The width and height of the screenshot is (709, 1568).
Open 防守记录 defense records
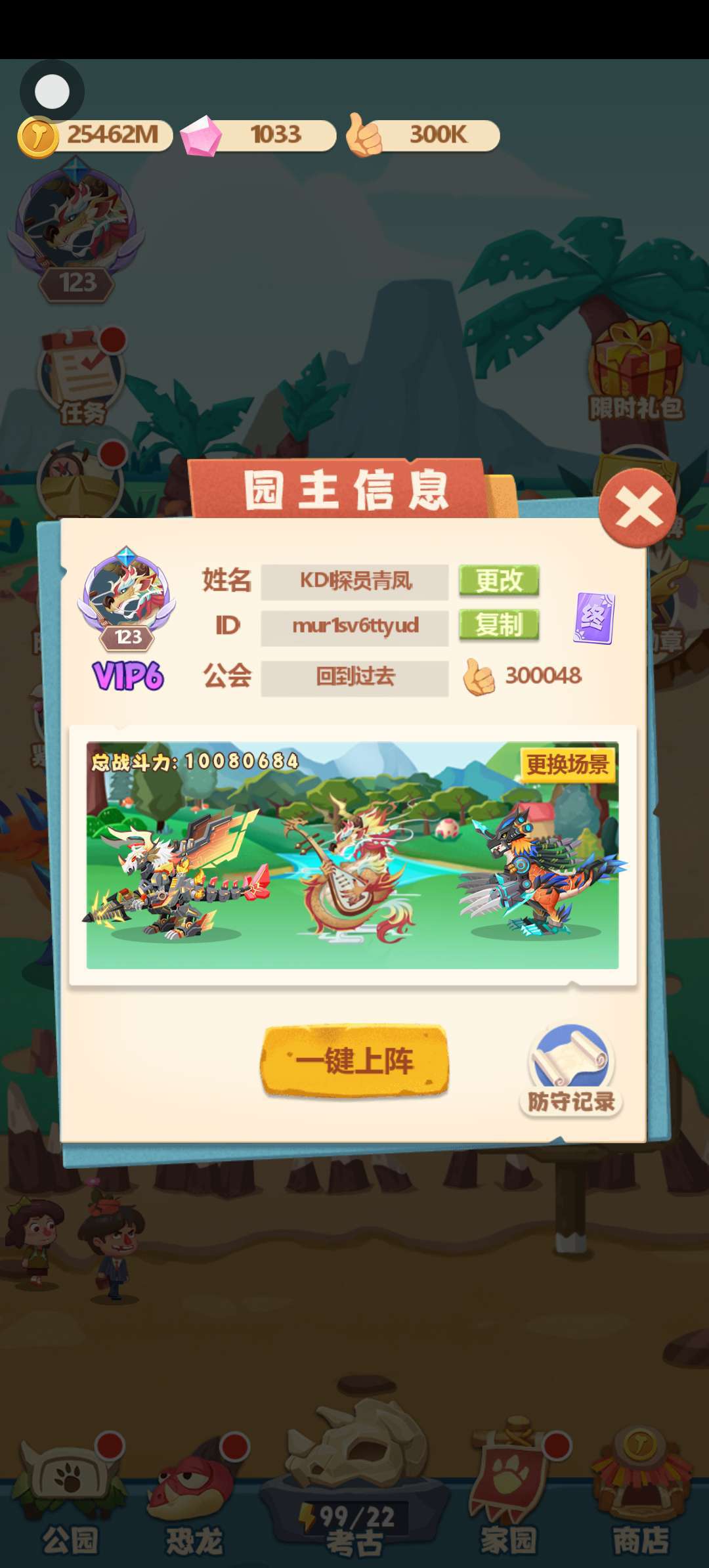[570, 1070]
